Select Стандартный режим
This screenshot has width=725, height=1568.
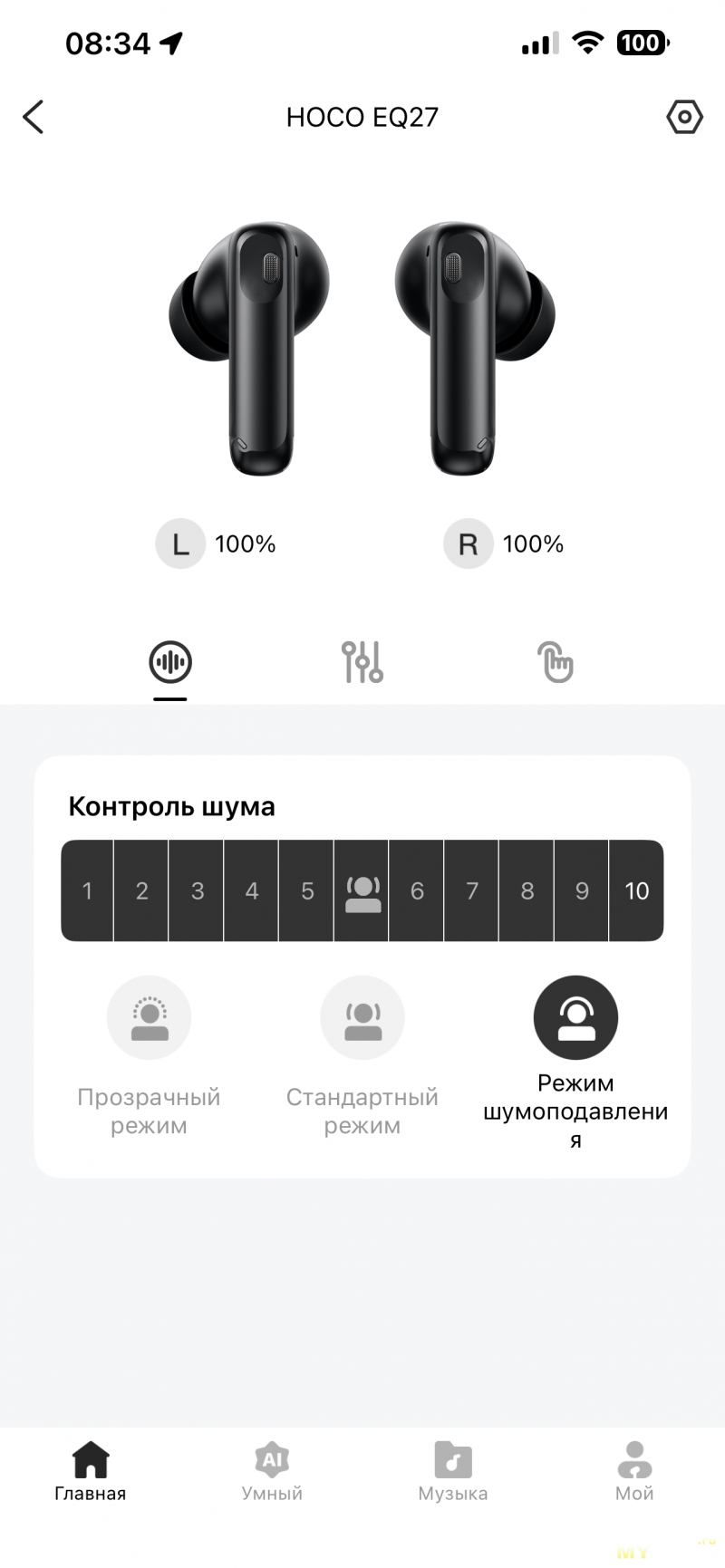click(362, 1018)
